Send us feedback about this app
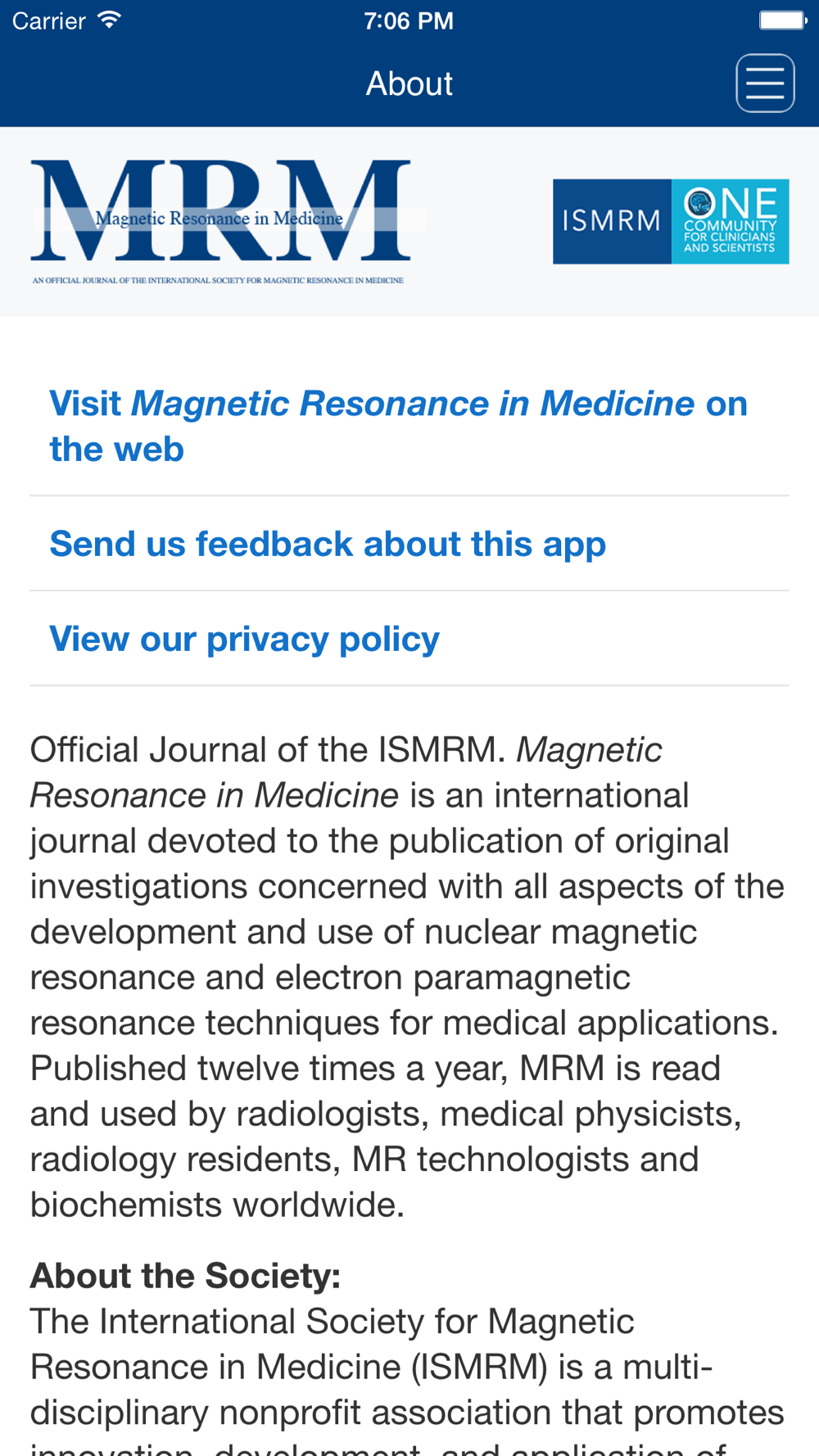The height and width of the screenshot is (1456, 819). [409, 544]
